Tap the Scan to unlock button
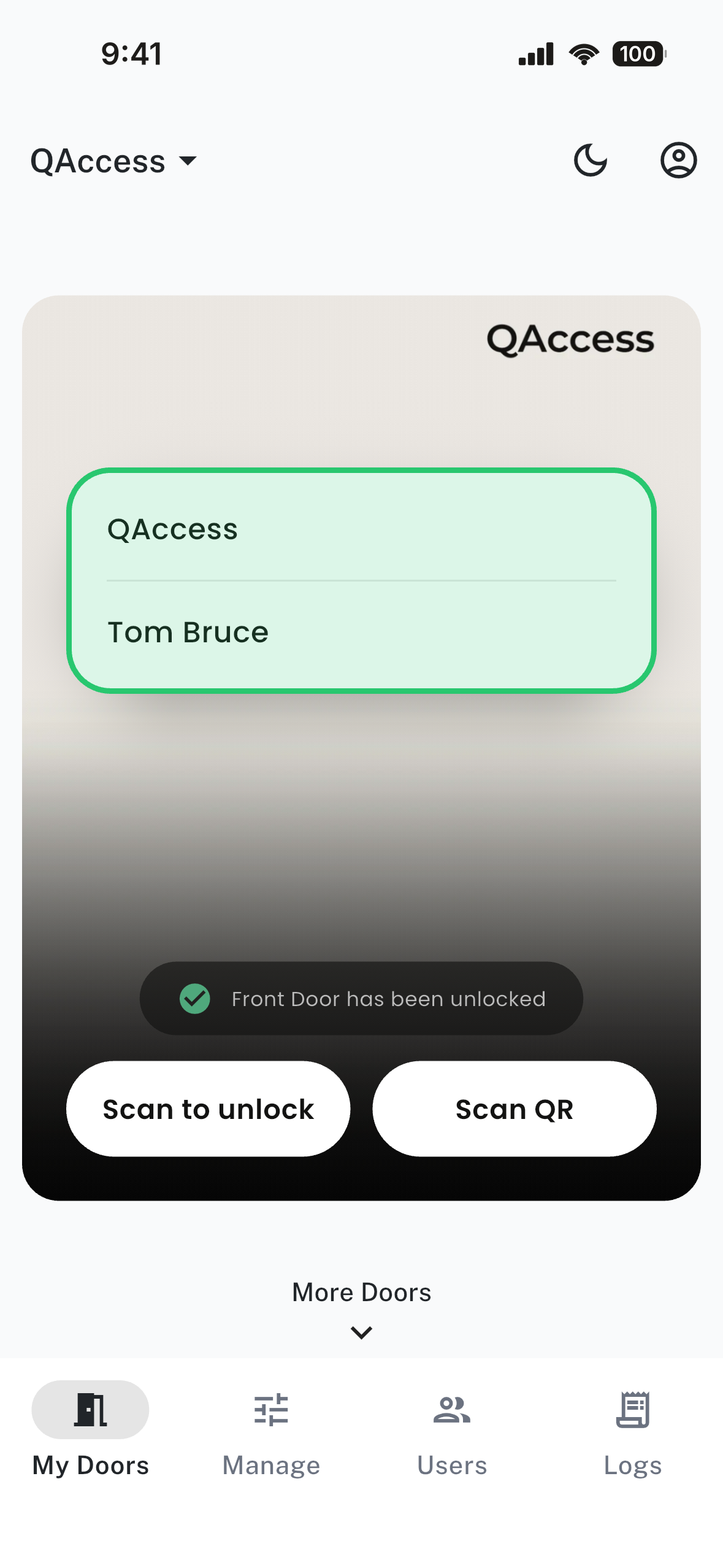 pyautogui.click(x=208, y=1109)
